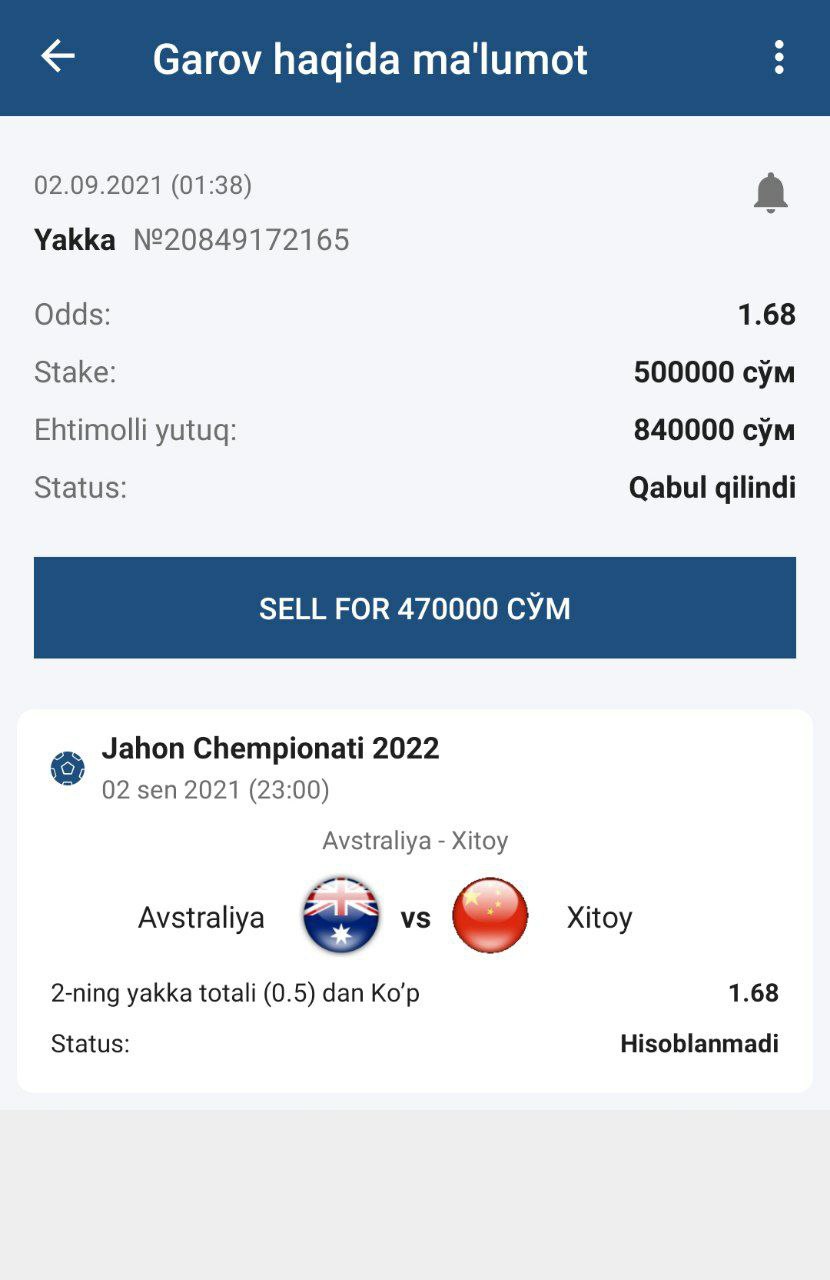Sell the bet for 470000 сўм
Screen dimensions: 830x1280
[415, 608]
